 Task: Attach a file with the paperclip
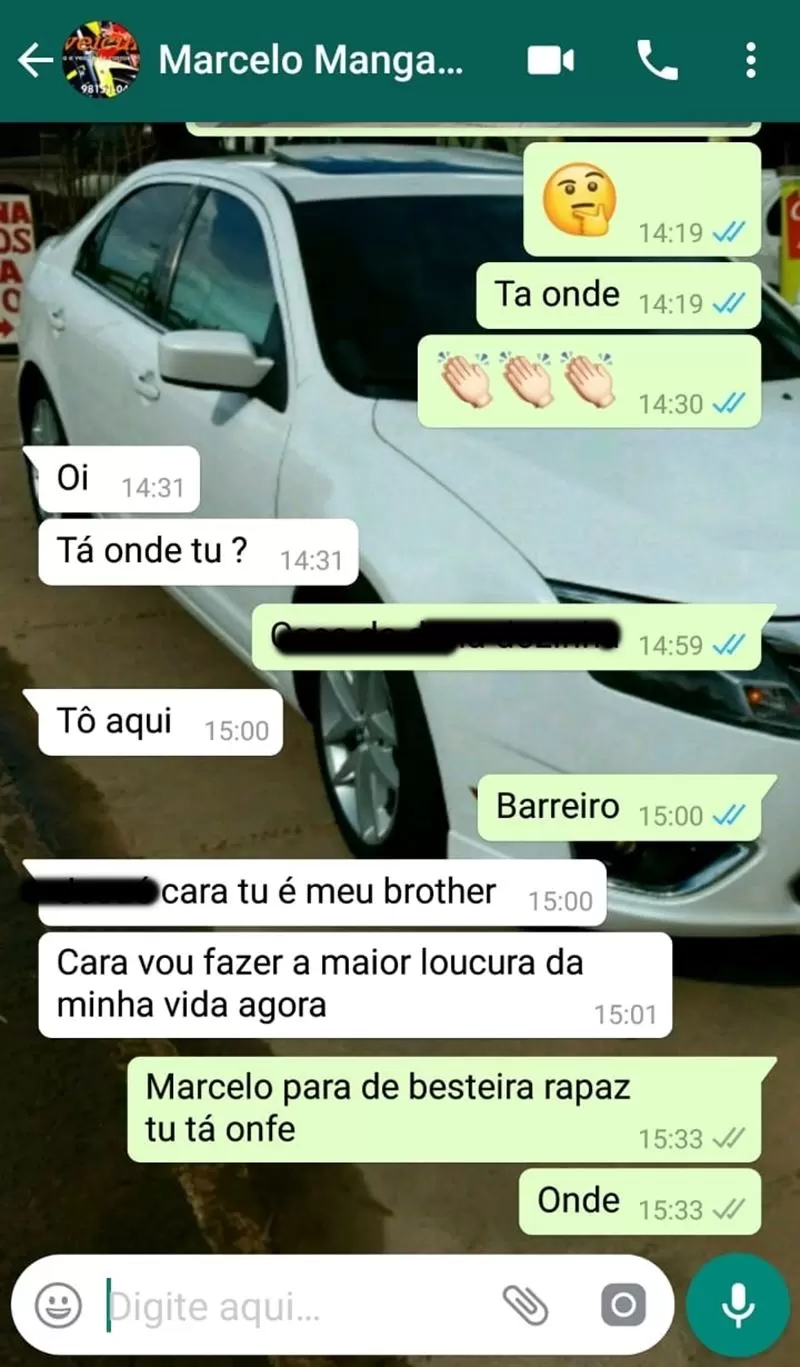(525, 1304)
